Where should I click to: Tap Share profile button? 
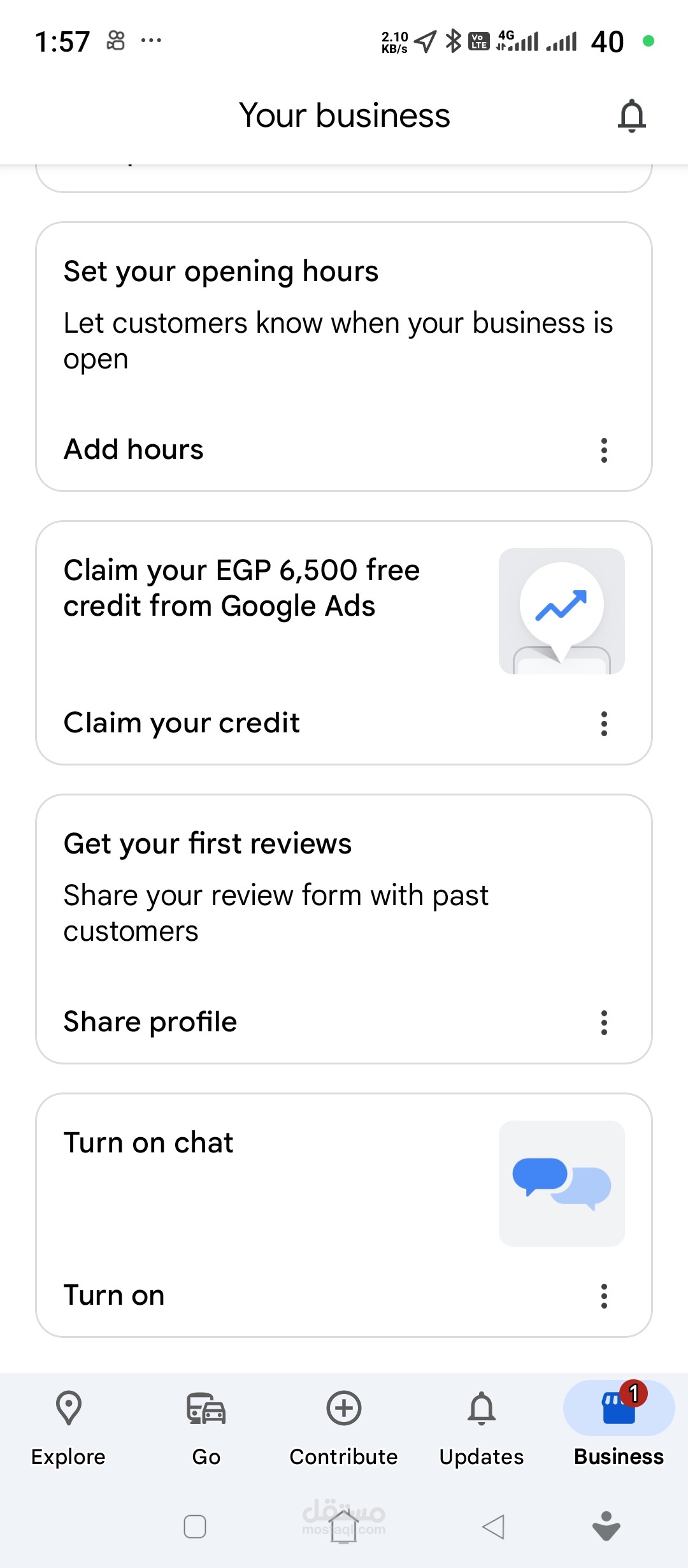(150, 1022)
